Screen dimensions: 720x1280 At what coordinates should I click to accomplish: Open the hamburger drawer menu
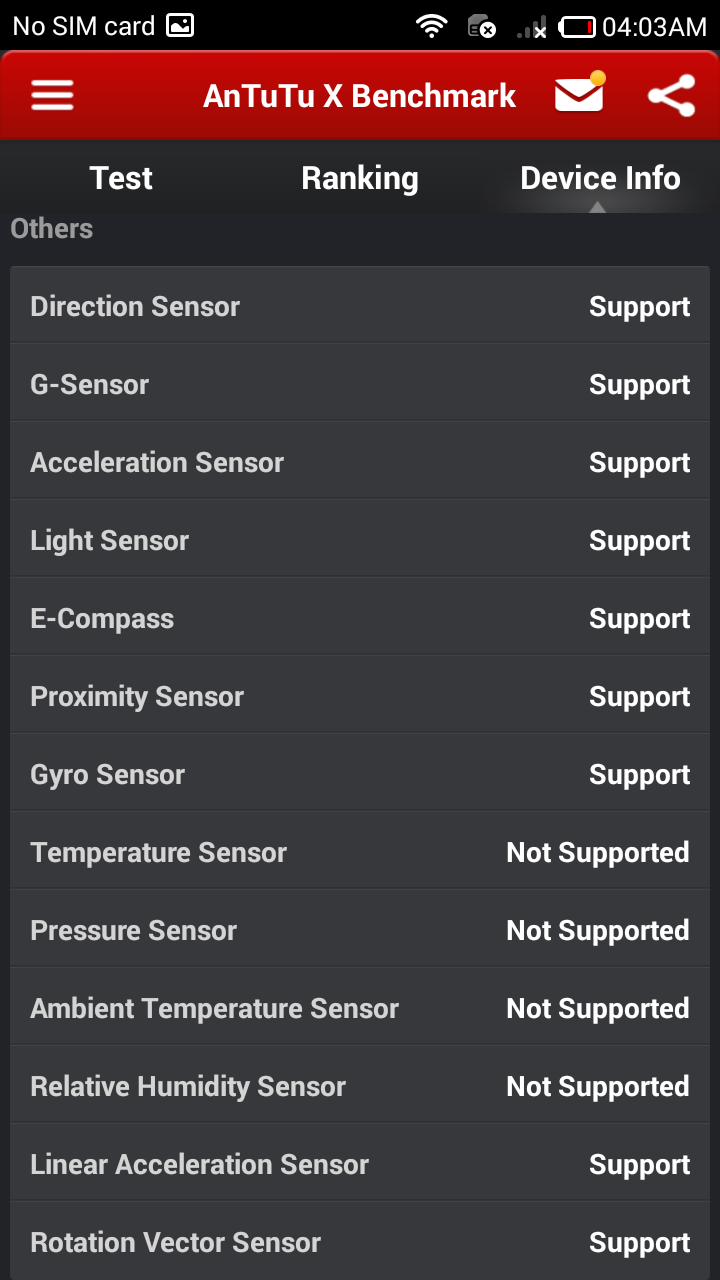coord(52,96)
